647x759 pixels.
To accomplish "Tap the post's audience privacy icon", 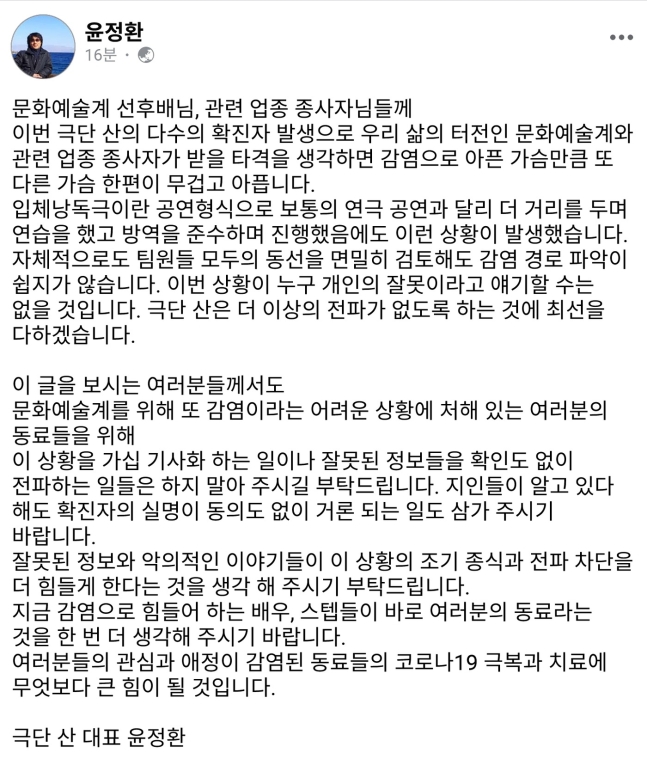I will coord(147,56).
